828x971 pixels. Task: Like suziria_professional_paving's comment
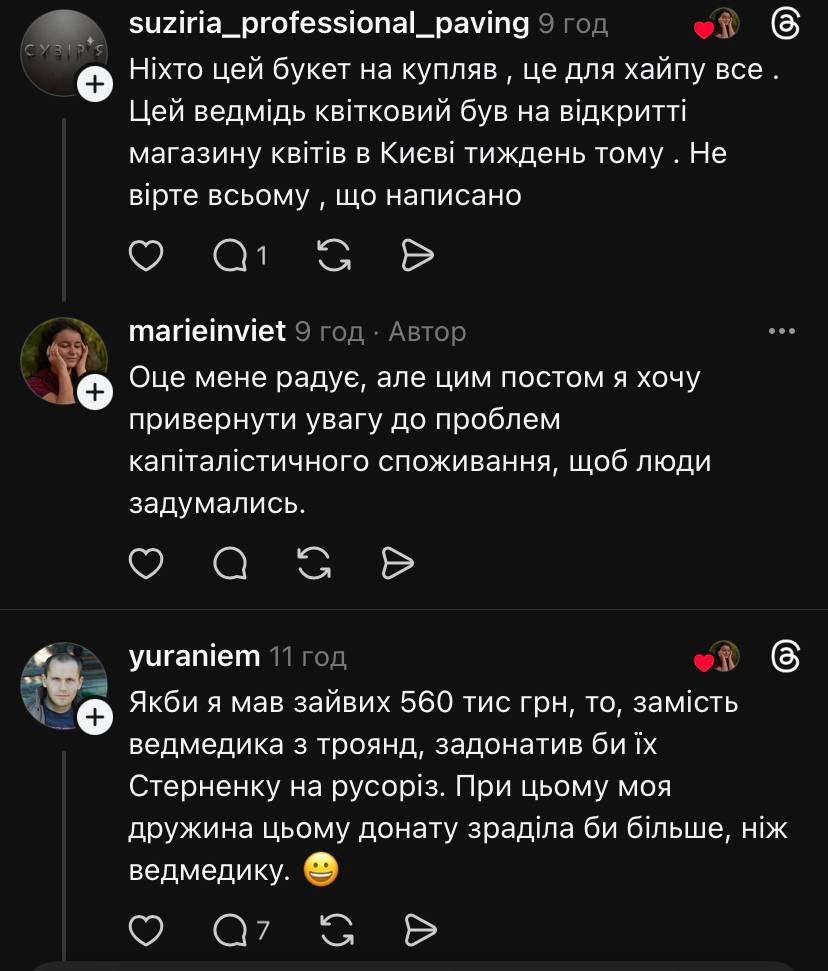pos(147,257)
